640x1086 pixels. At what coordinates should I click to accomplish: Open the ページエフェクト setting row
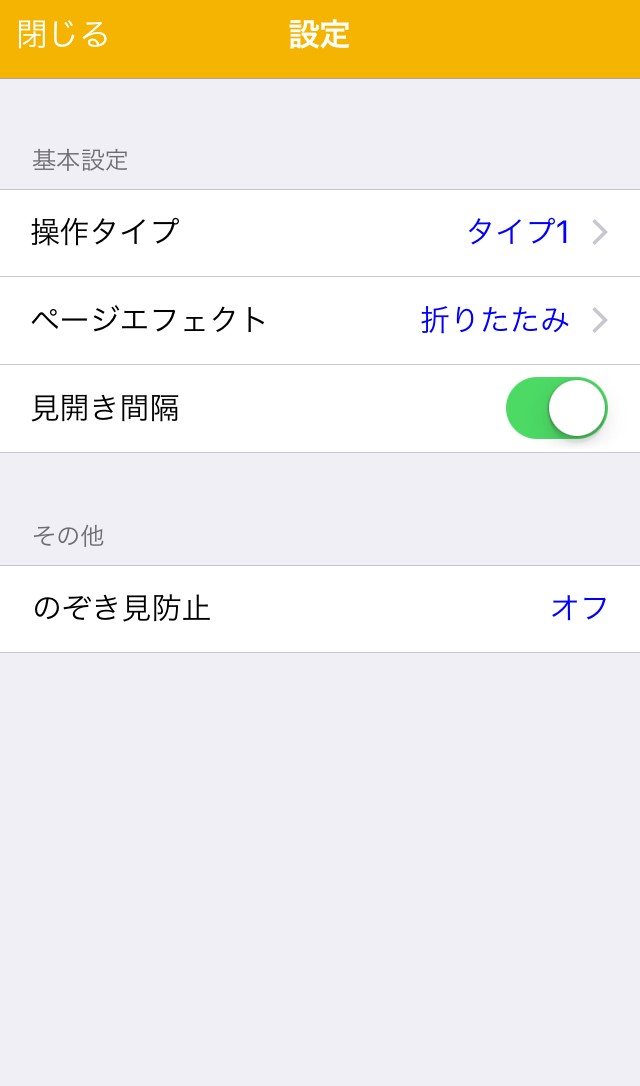tap(320, 320)
